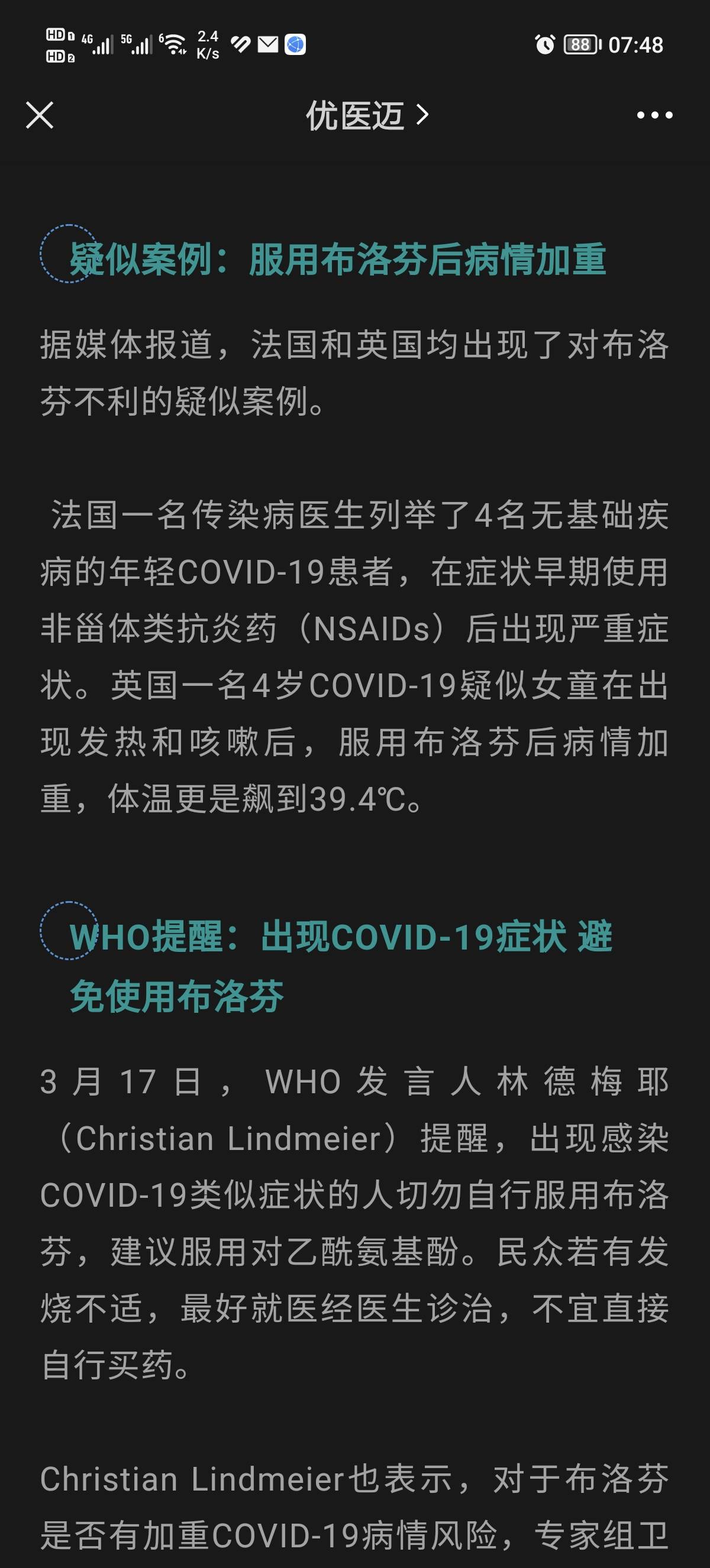Tap heading WHO提醒：出现COVID-19症状
This screenshot has width=710, height=1568.
click(x=341, y=934)
